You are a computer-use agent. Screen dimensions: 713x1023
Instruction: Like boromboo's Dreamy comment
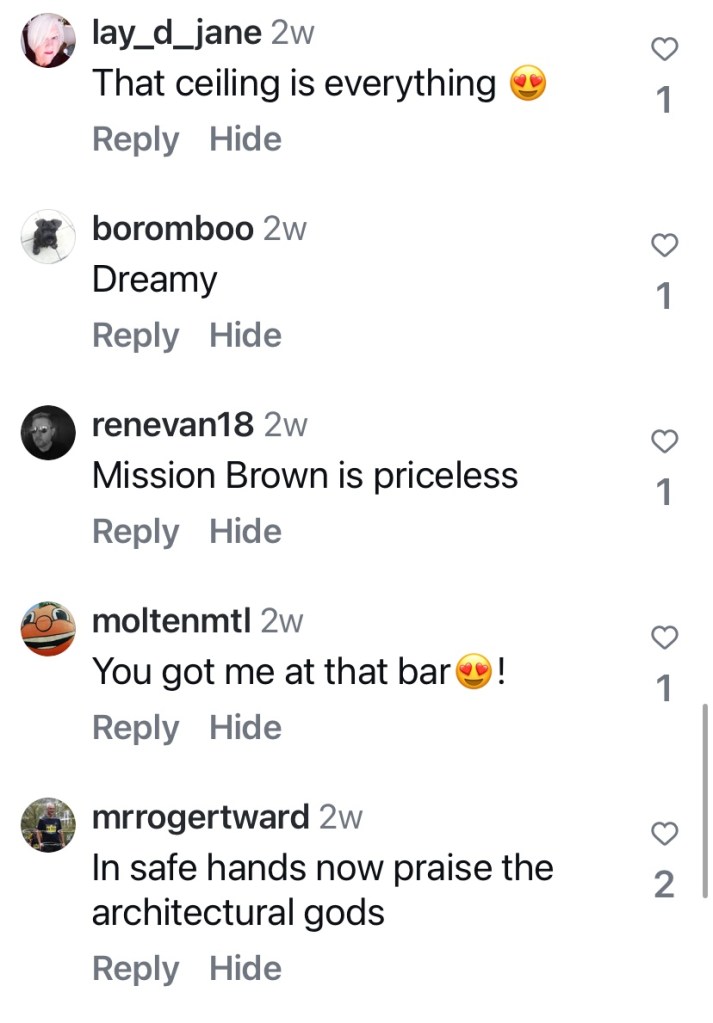pyautogui.click(x=664, y=244)
